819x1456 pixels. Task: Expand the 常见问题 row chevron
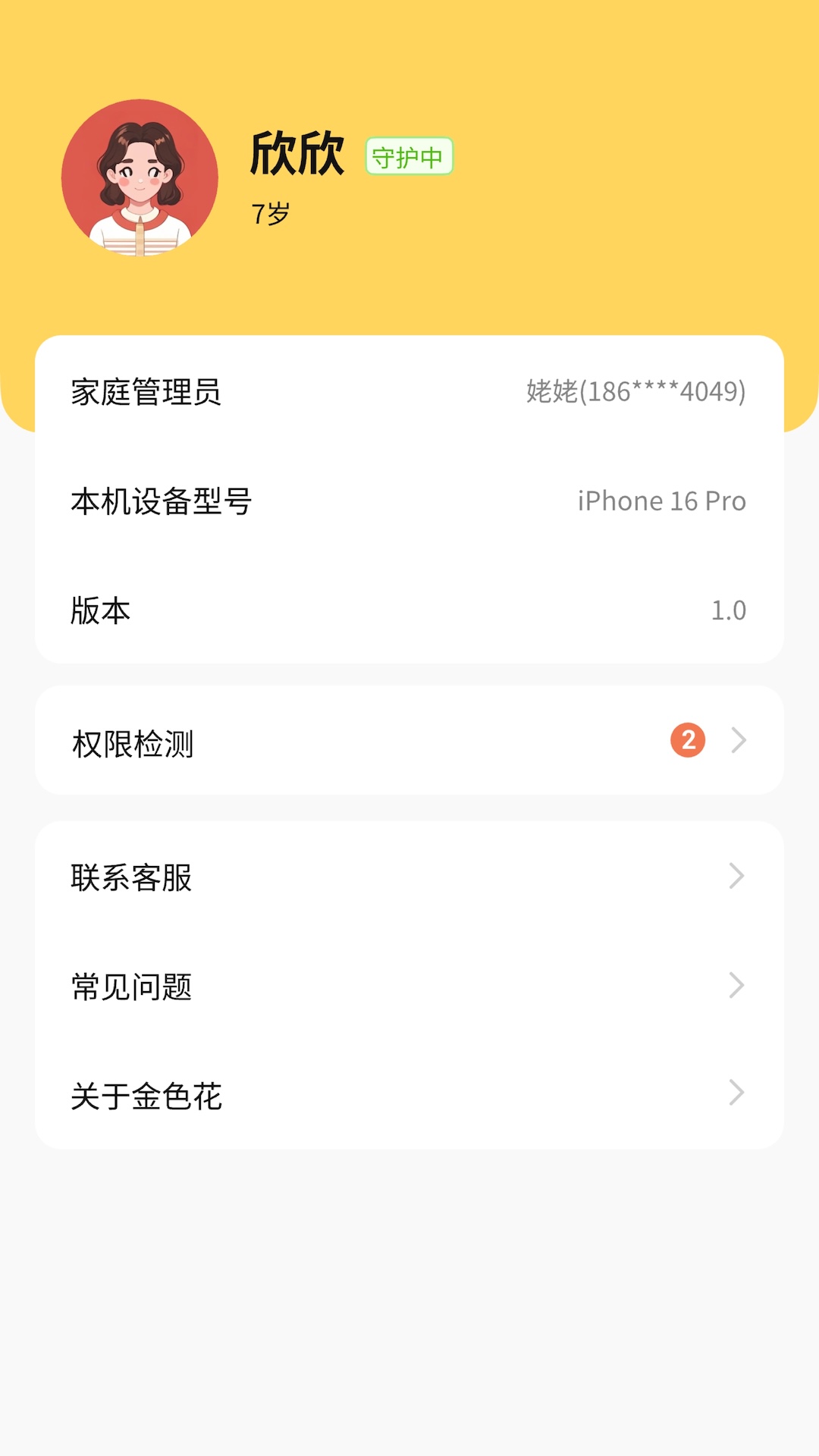pos(737,986)
